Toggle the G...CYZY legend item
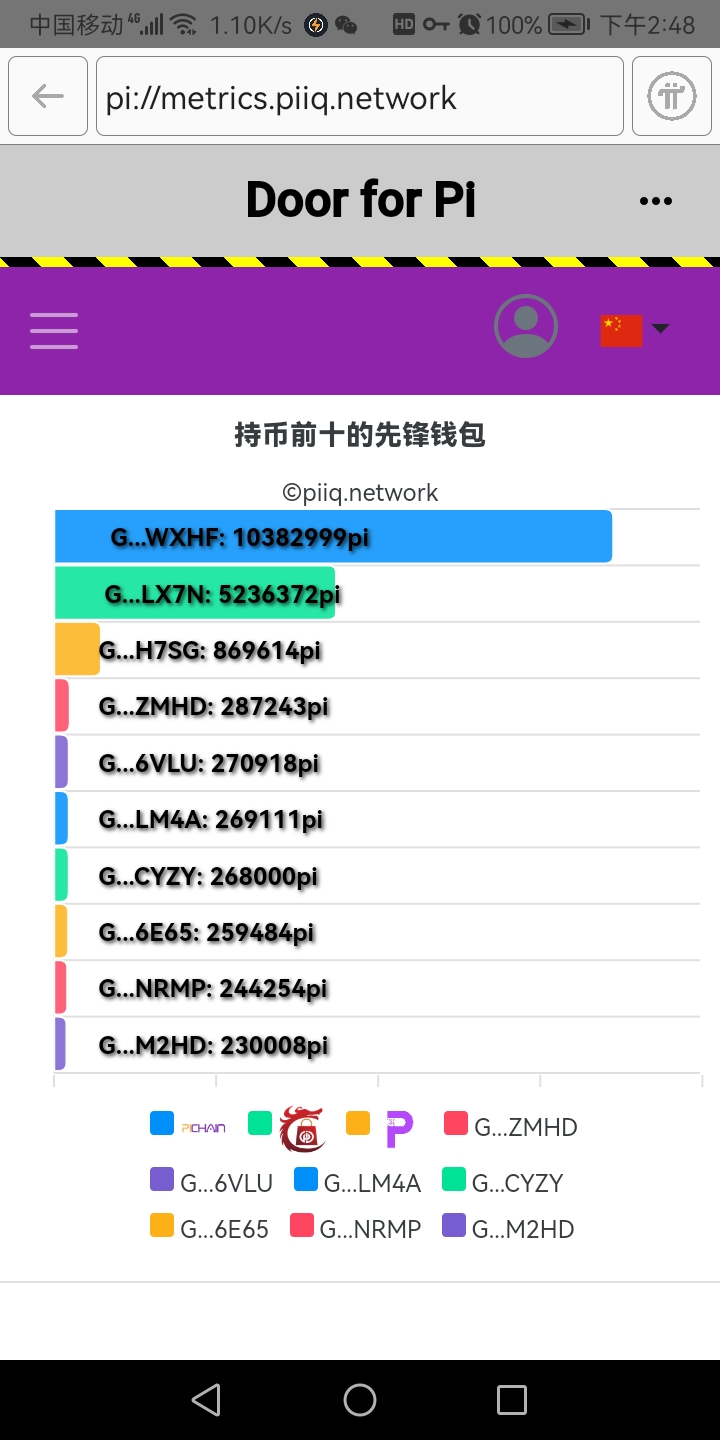720x1440 pixels. coord(502,1183)
